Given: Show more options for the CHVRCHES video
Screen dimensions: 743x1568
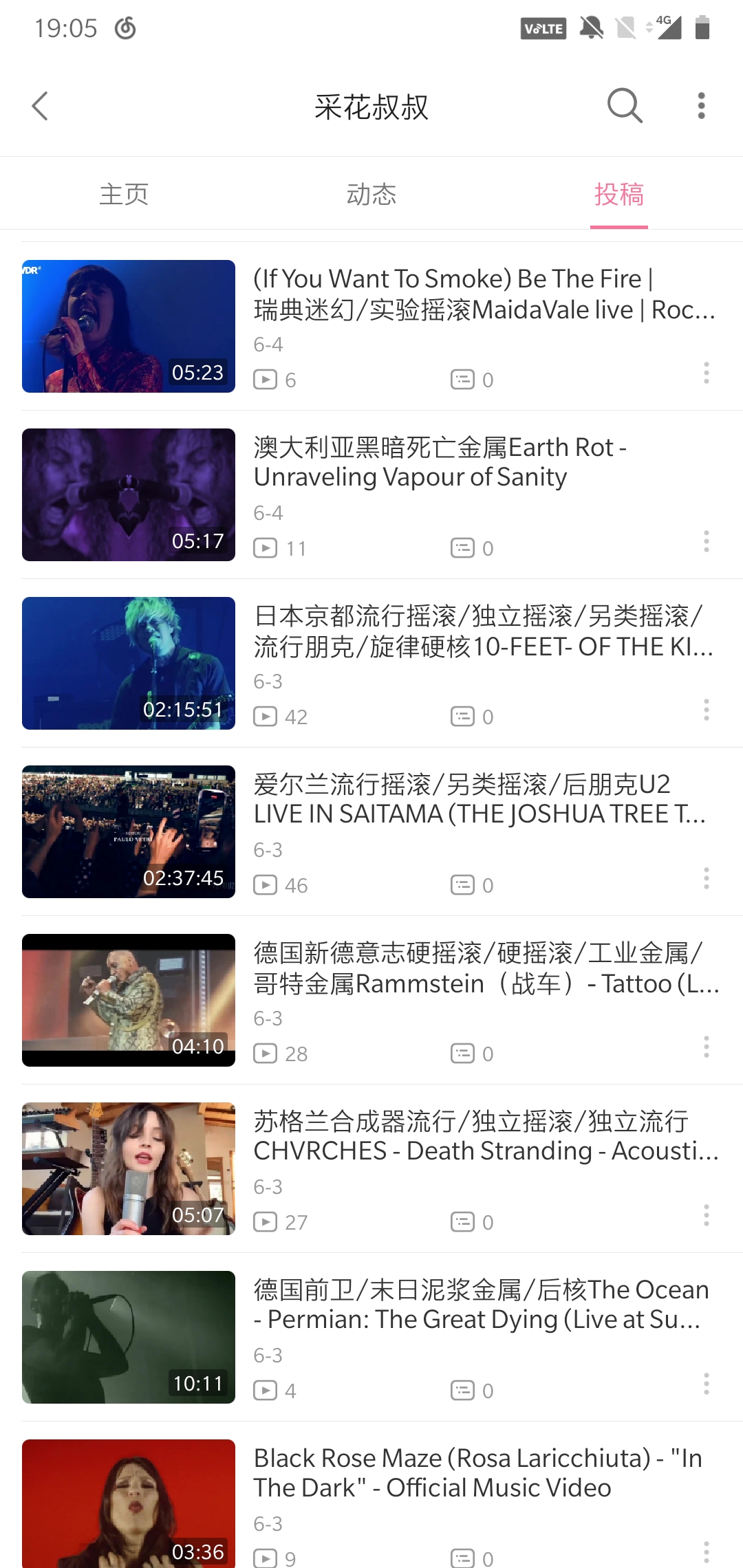Looking at the screenshot, I should pos(706,1215).
